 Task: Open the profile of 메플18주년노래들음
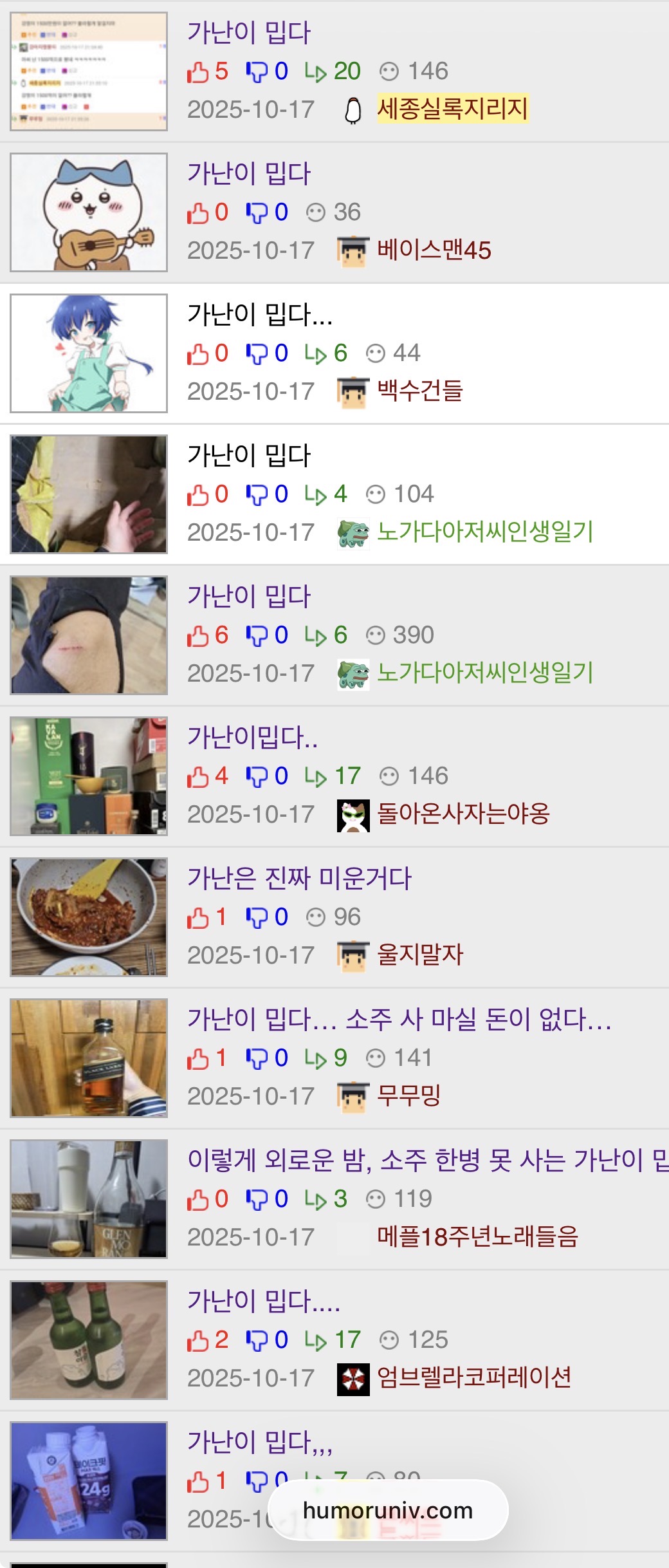tap(477, 1237)
